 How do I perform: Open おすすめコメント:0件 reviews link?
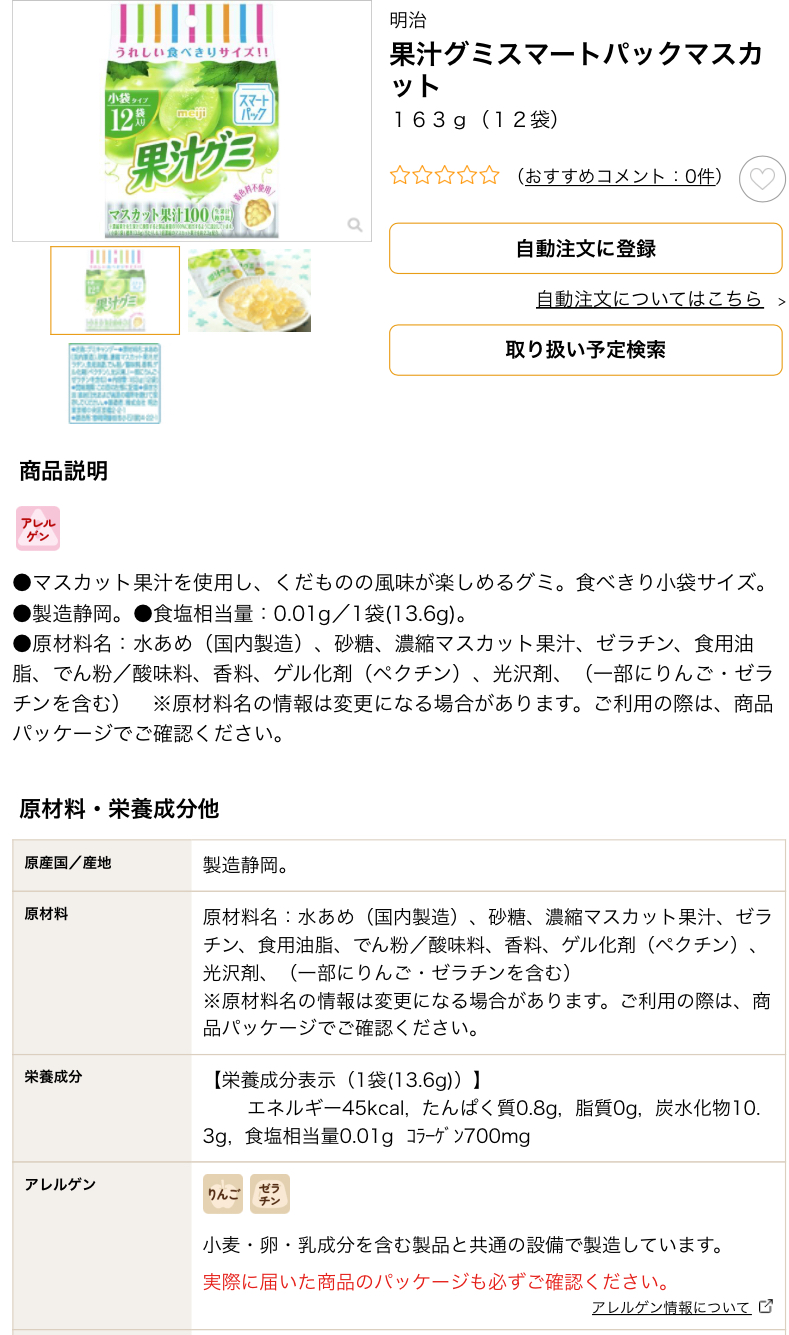(x=620, y=176)
